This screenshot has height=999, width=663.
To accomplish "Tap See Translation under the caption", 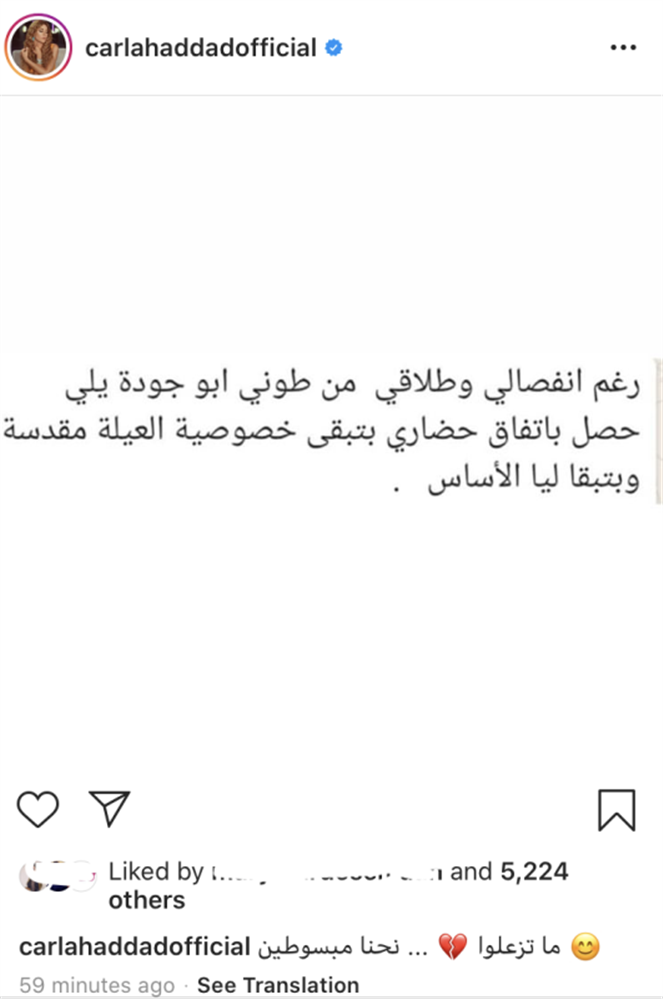I will coord(277,985).
